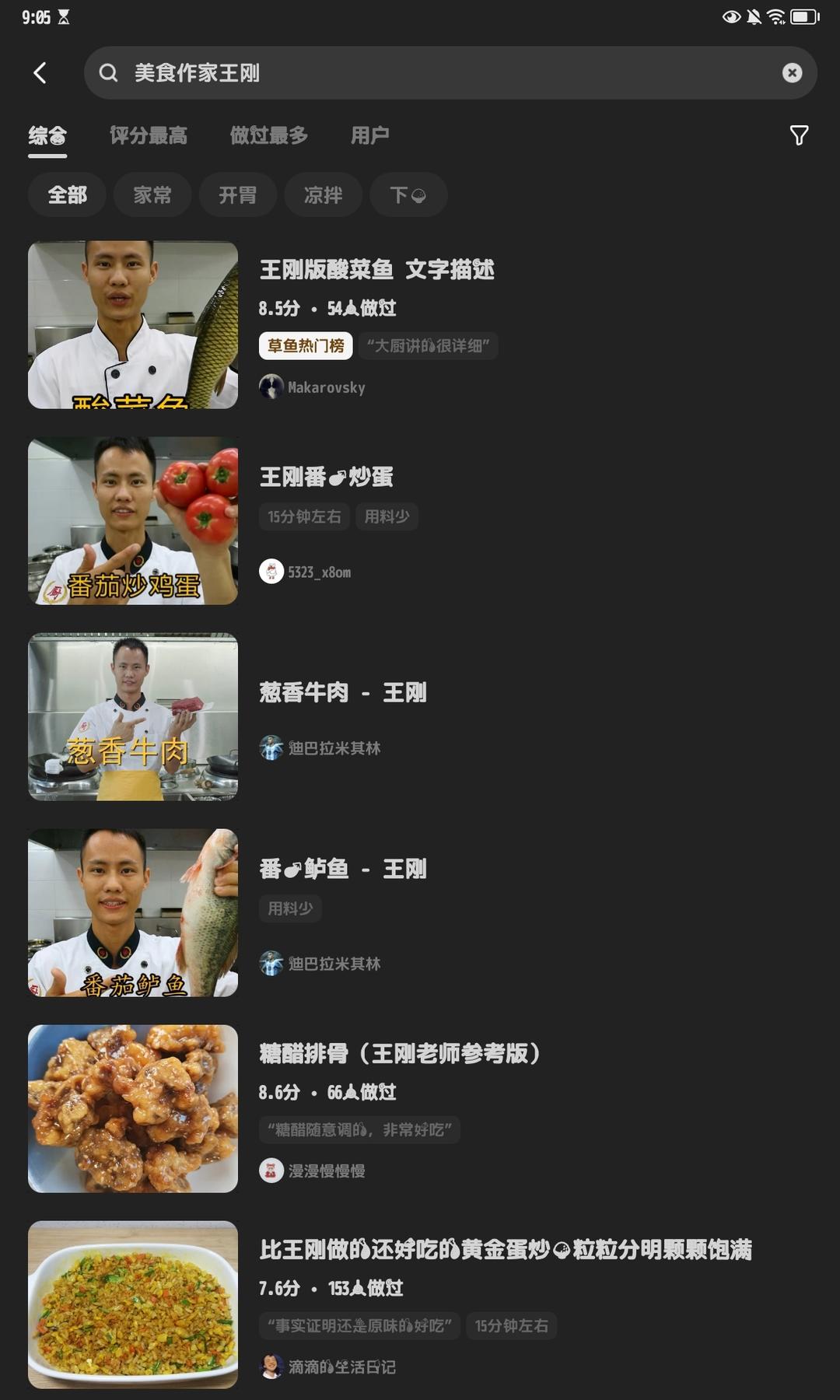Open the filter funnel icon
Viewport: 840px width, 1400px height.
pyautogui.click(x=799, y=135)
